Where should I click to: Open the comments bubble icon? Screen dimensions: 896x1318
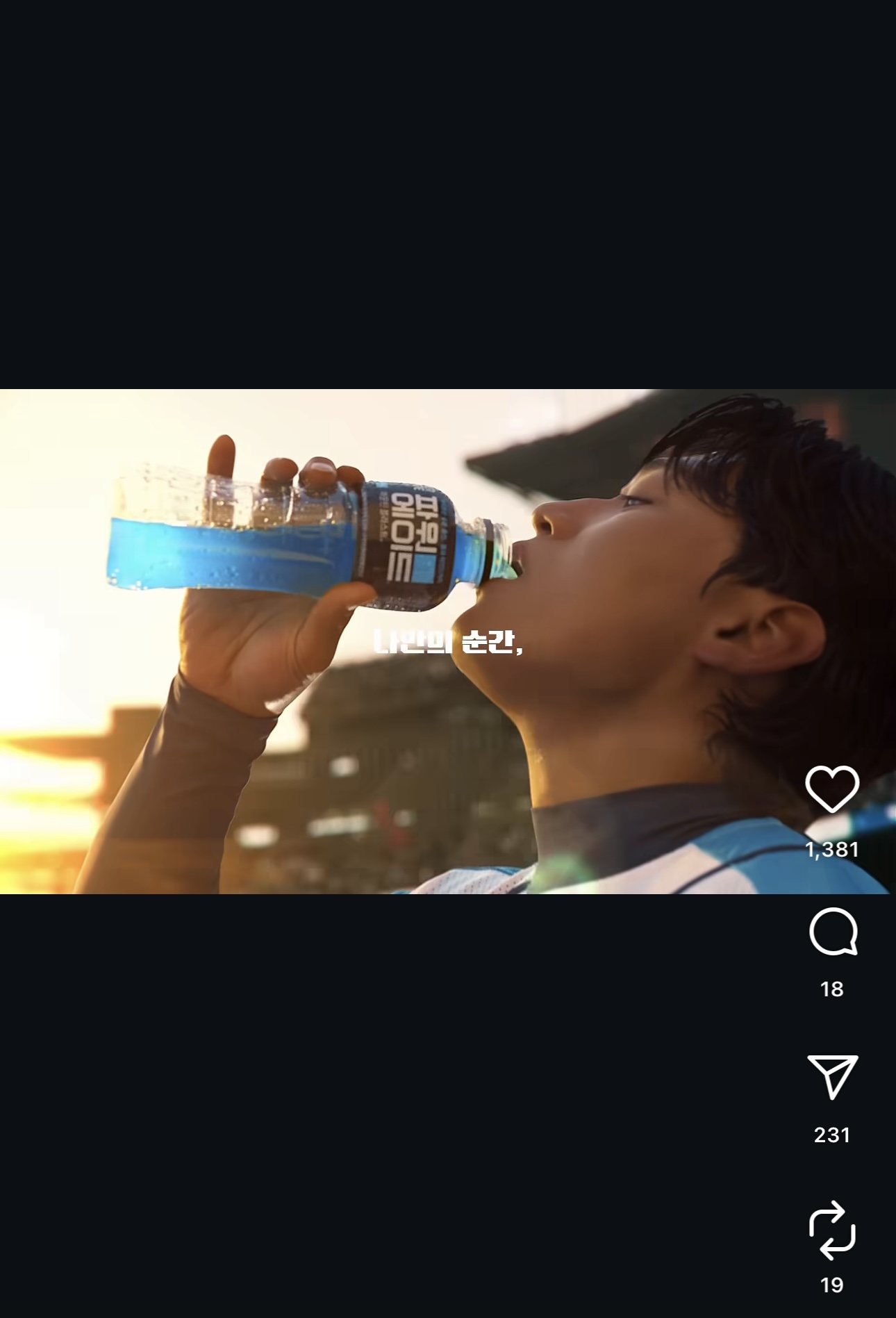[833, 932]
